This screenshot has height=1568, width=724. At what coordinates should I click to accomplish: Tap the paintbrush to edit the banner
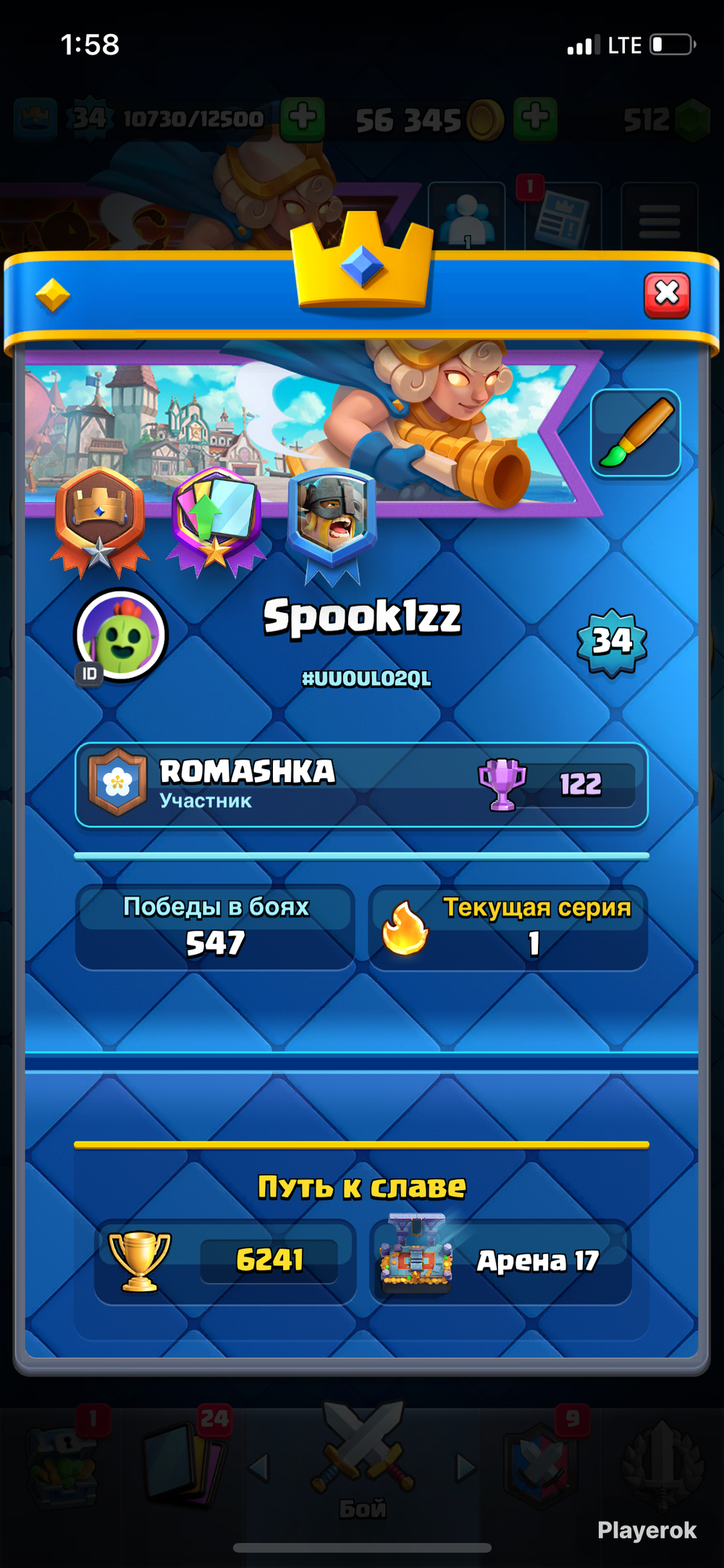click(x=636, y=433)
